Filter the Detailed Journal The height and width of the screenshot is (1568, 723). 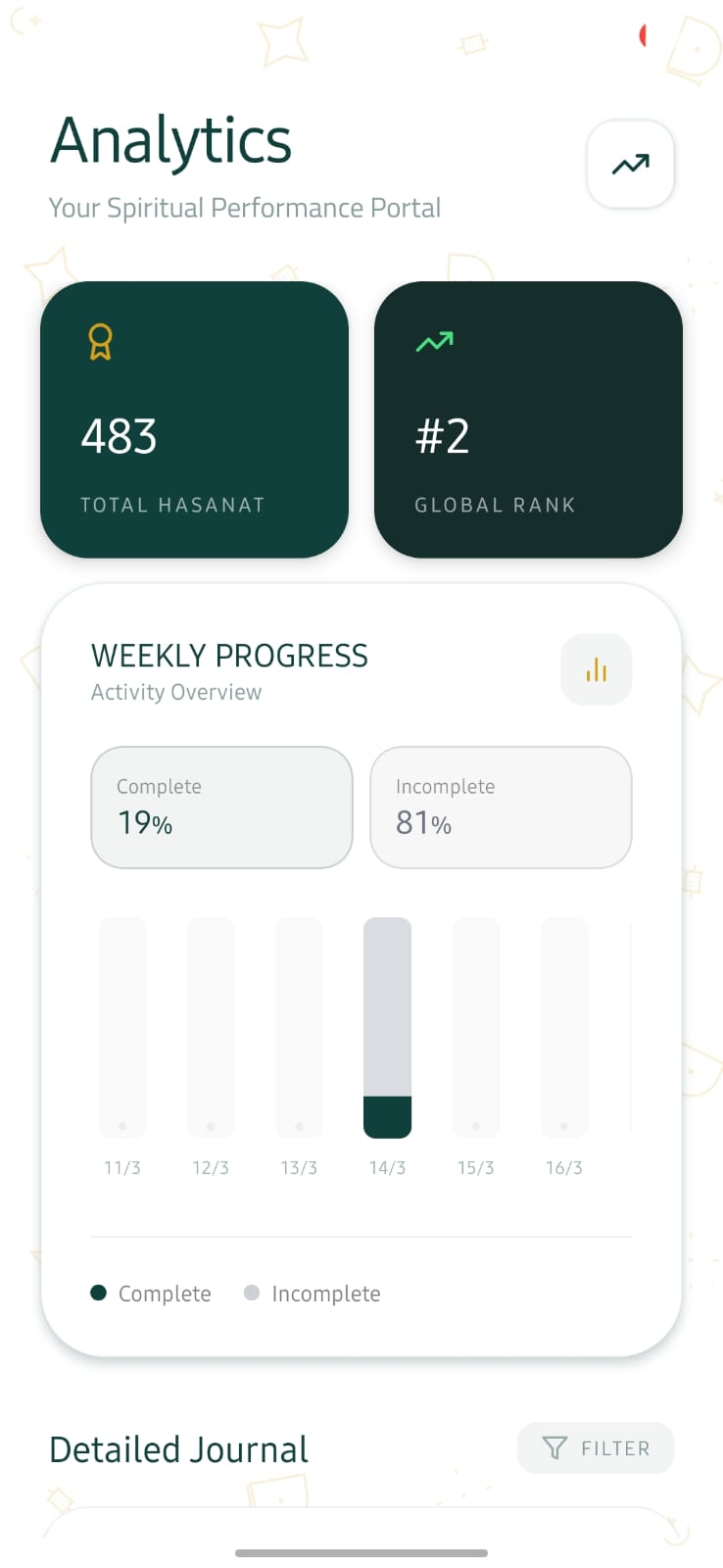click(x=596, y=1447)
